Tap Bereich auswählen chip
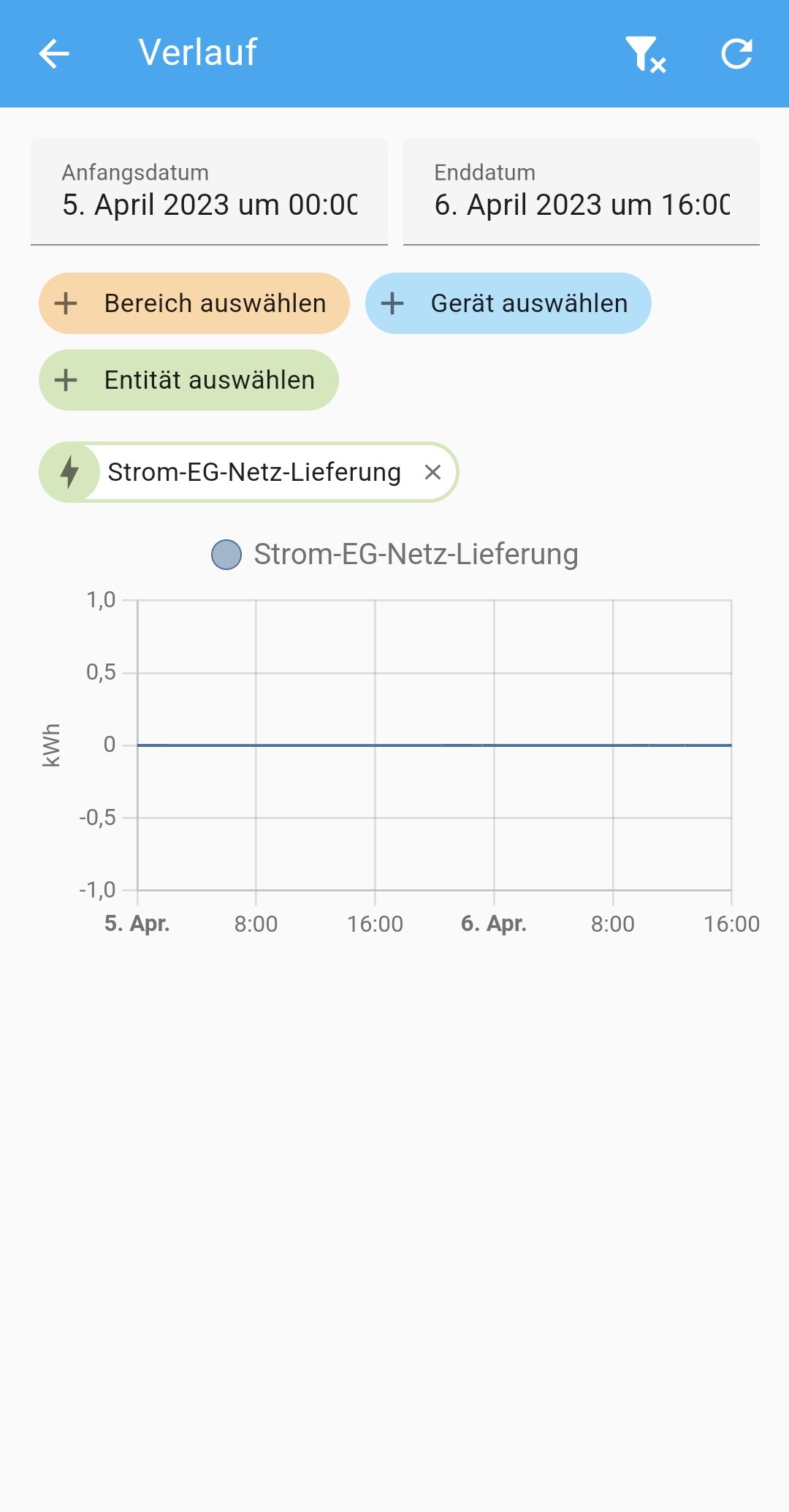Image resolution: width=789 pixels, height=1512 pixels. 194,303
